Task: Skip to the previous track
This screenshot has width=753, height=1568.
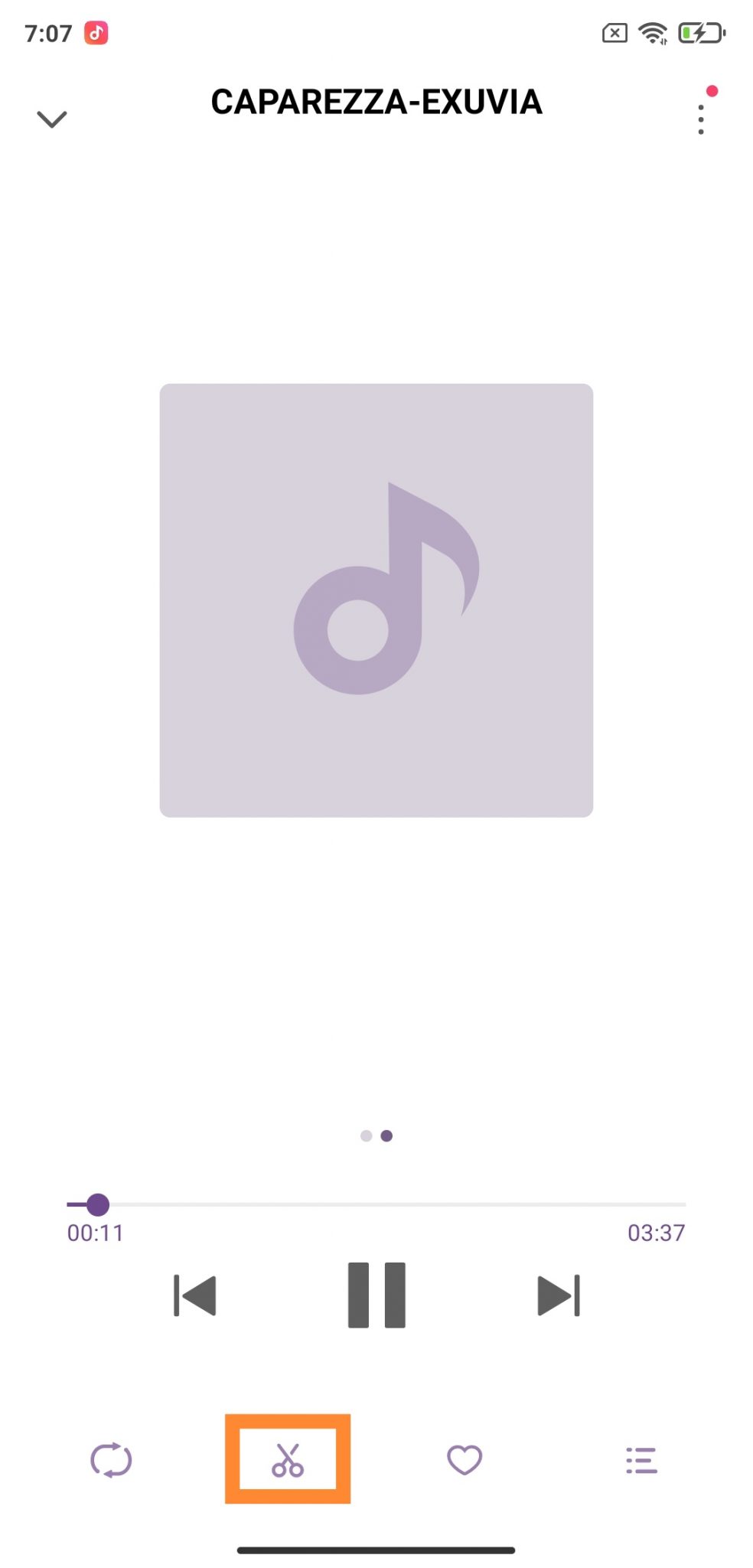Action: tap(195, 1295)
